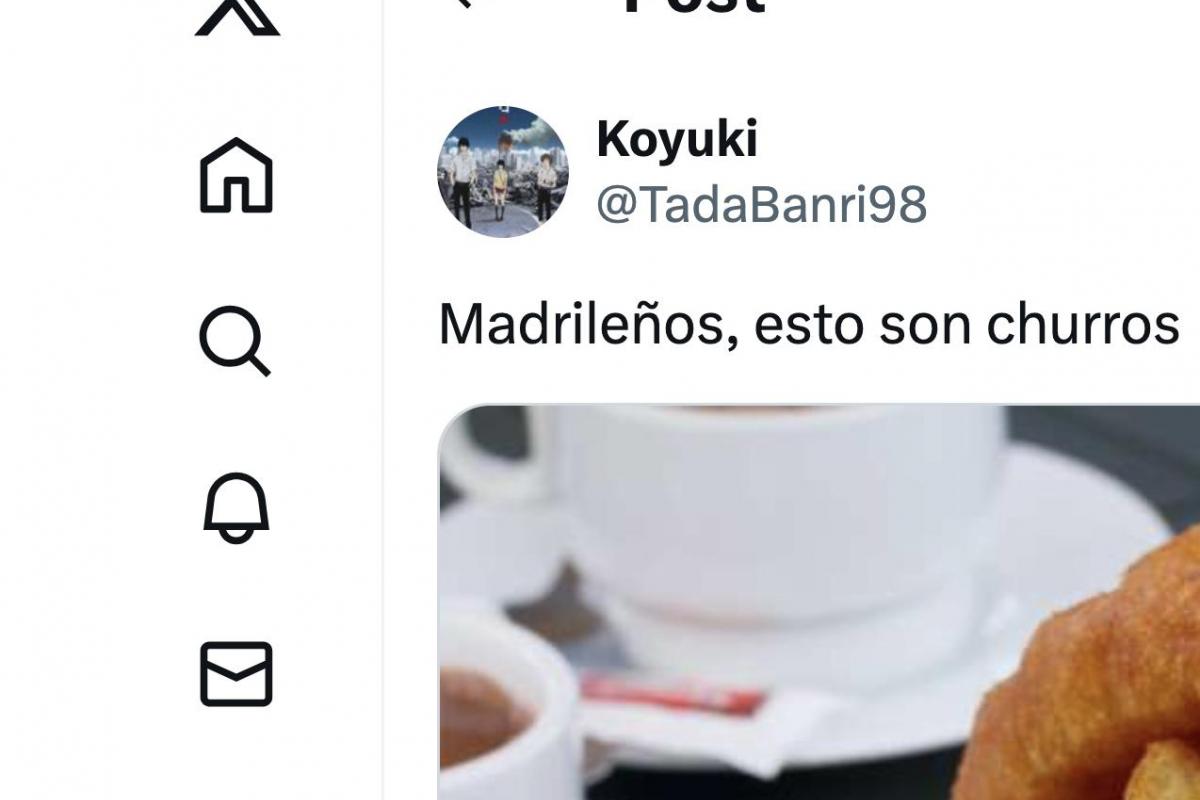Screen dimensions: 1200x800
Task: Open Messages envelope icon
Action: 236,674
